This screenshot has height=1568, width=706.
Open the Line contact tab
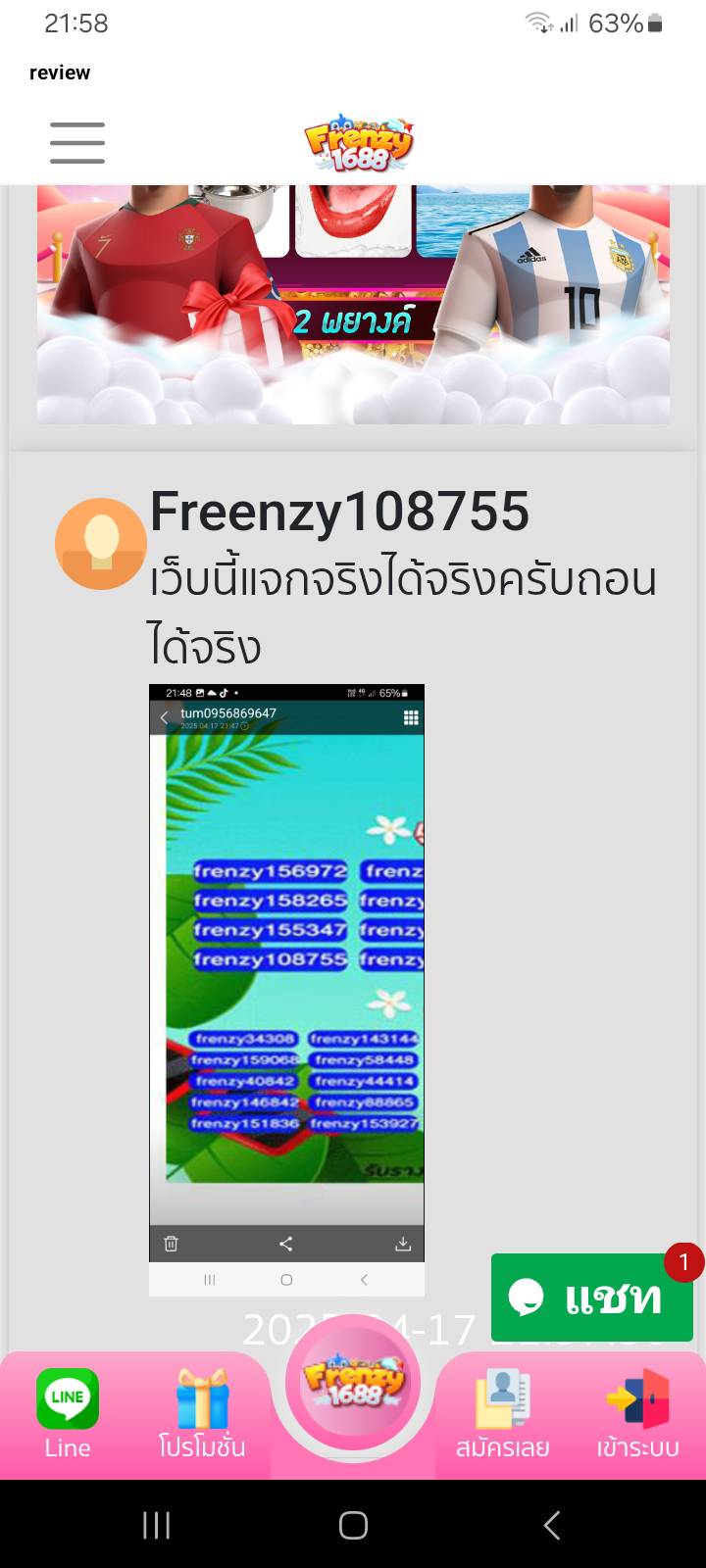(x=68, y=1414)
